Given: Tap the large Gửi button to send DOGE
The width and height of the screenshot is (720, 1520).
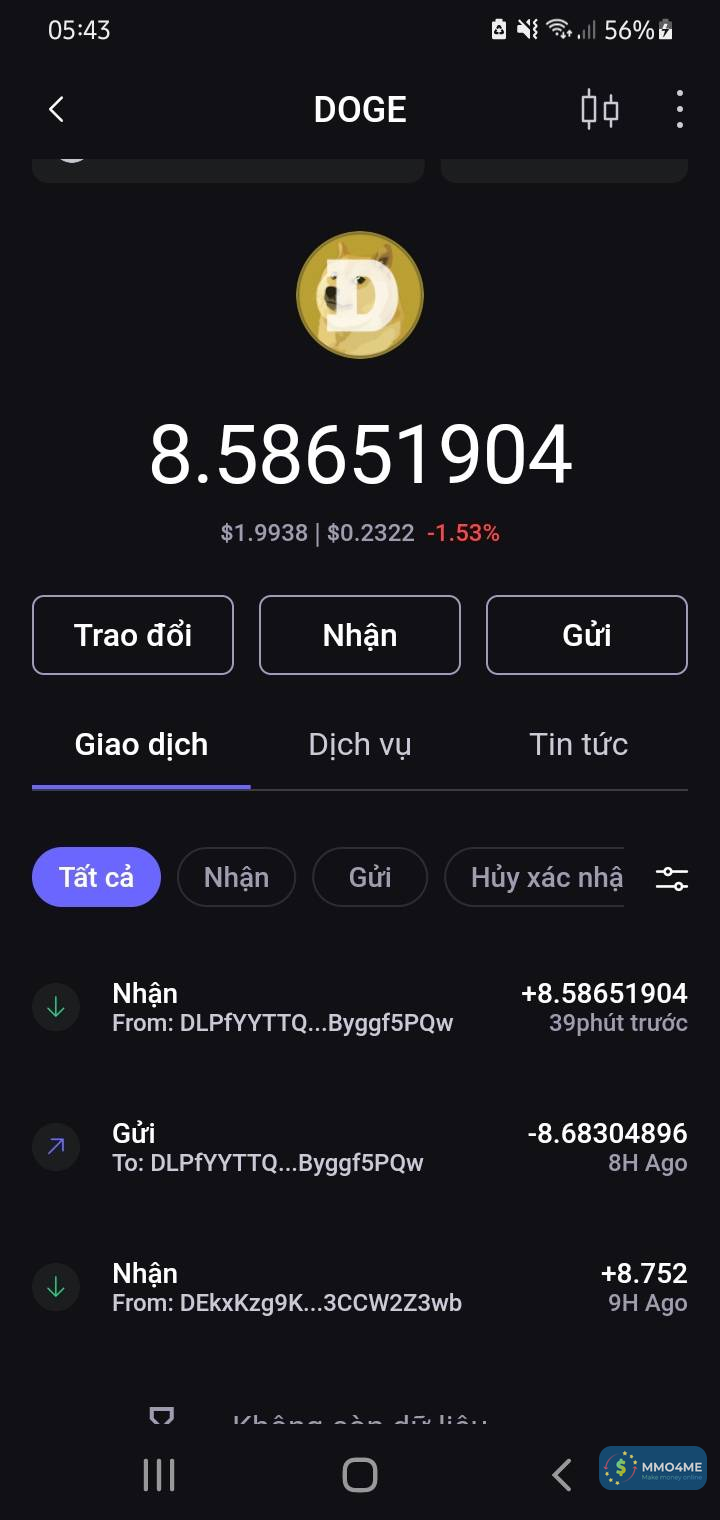Looking at the screenshot, I should (x=587, y=635).
